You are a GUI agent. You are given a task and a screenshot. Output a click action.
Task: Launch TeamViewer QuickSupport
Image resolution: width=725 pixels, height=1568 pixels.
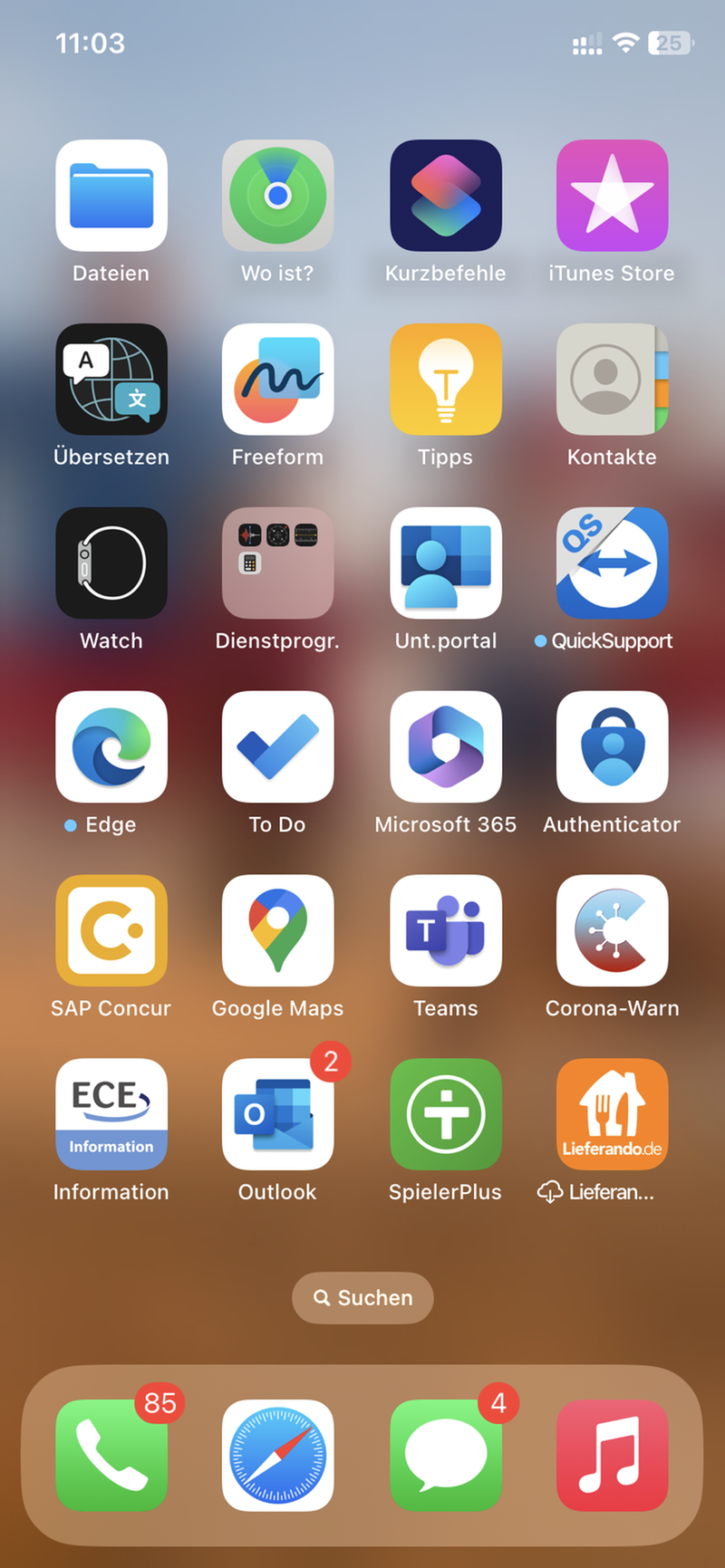coord(612,563)
